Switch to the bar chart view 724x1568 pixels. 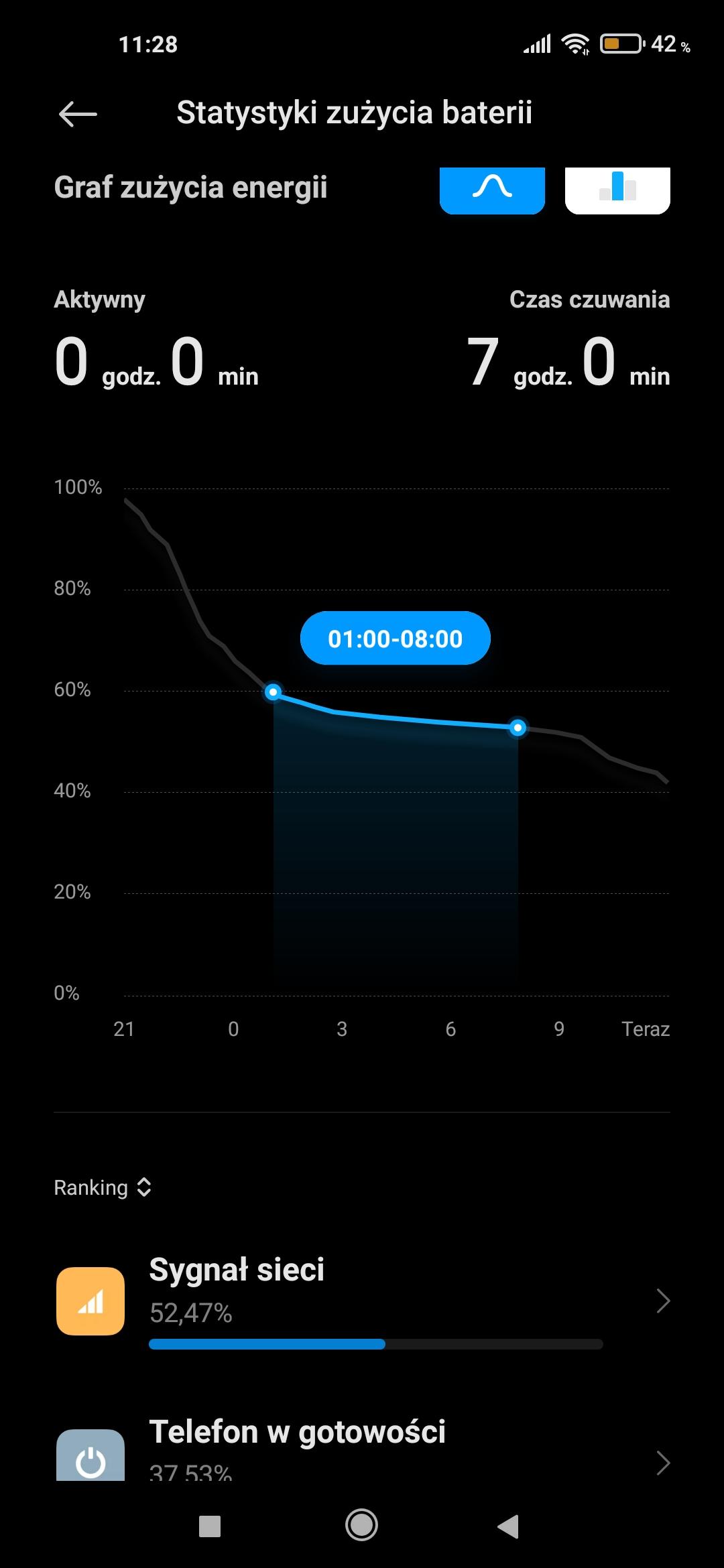pos(617,190)
